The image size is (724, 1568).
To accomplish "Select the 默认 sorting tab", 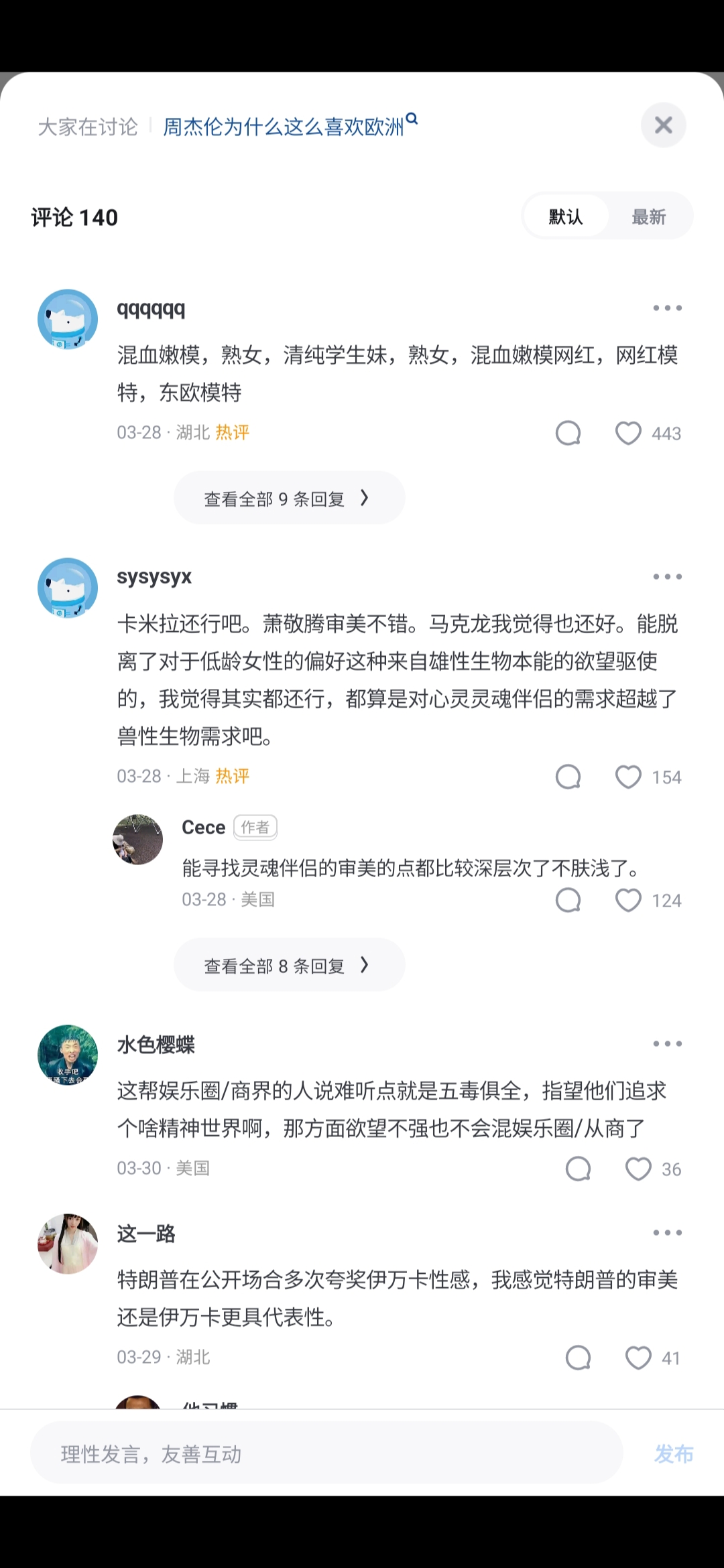I will (566, 216).
